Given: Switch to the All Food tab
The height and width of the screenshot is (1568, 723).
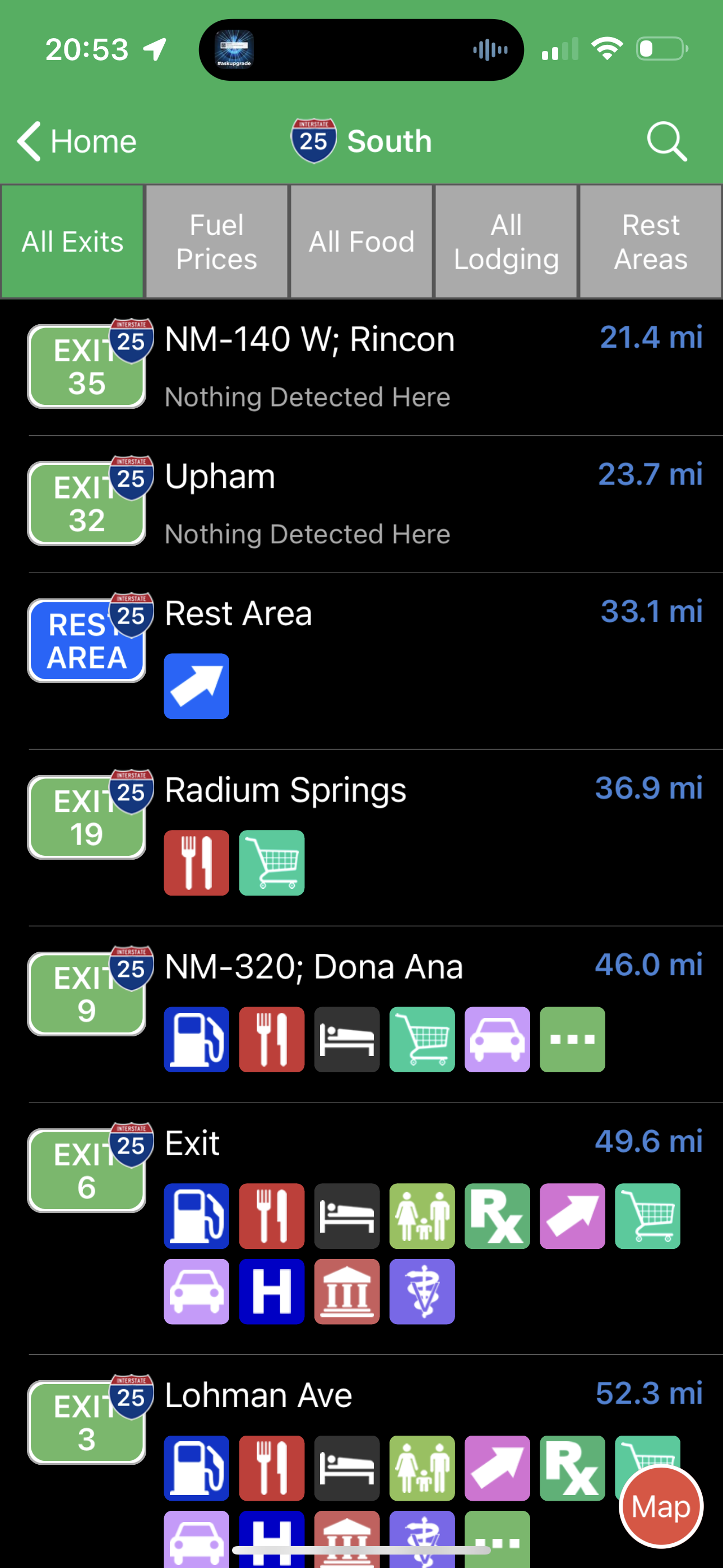Looking at the screenshot, I should (361, 242).
